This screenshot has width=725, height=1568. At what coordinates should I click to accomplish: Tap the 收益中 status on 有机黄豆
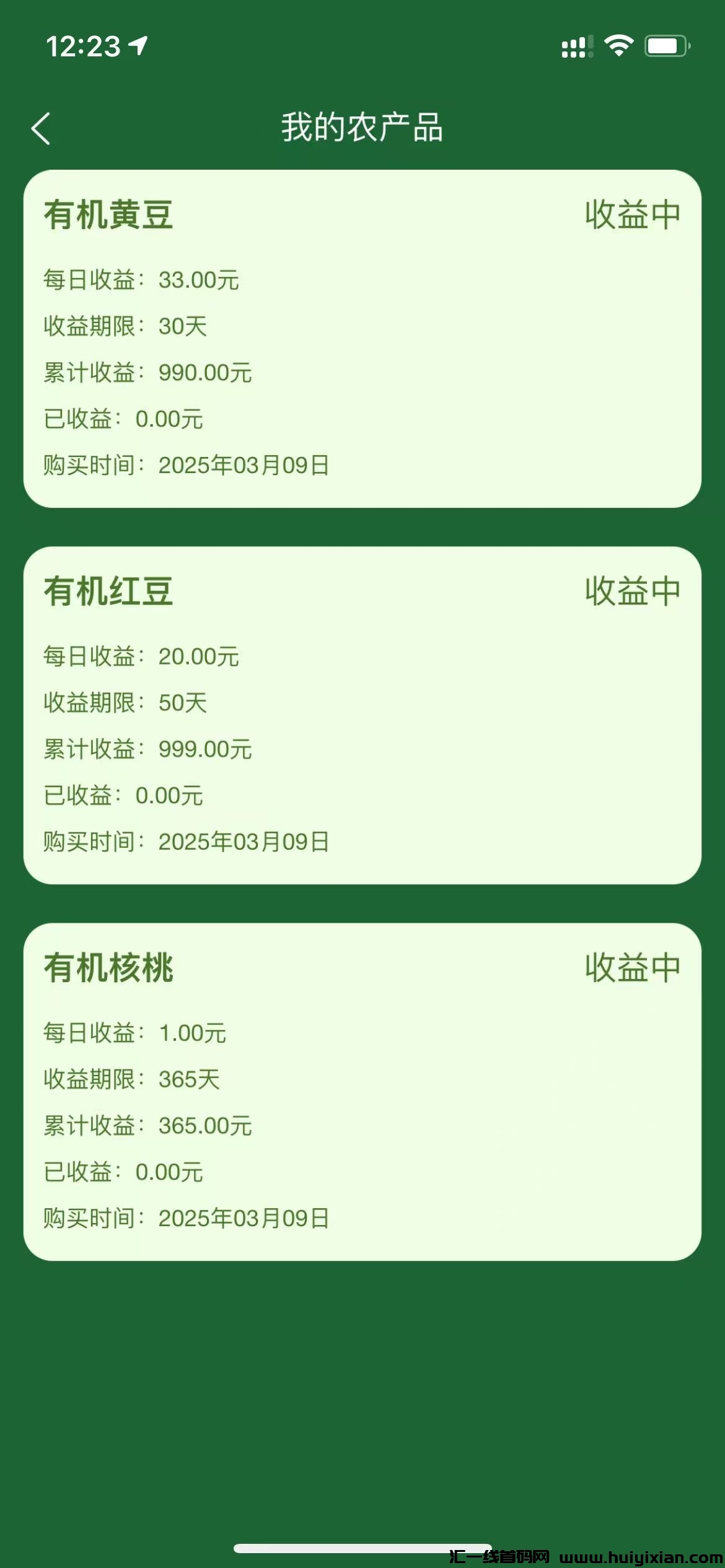click(631, 215)
